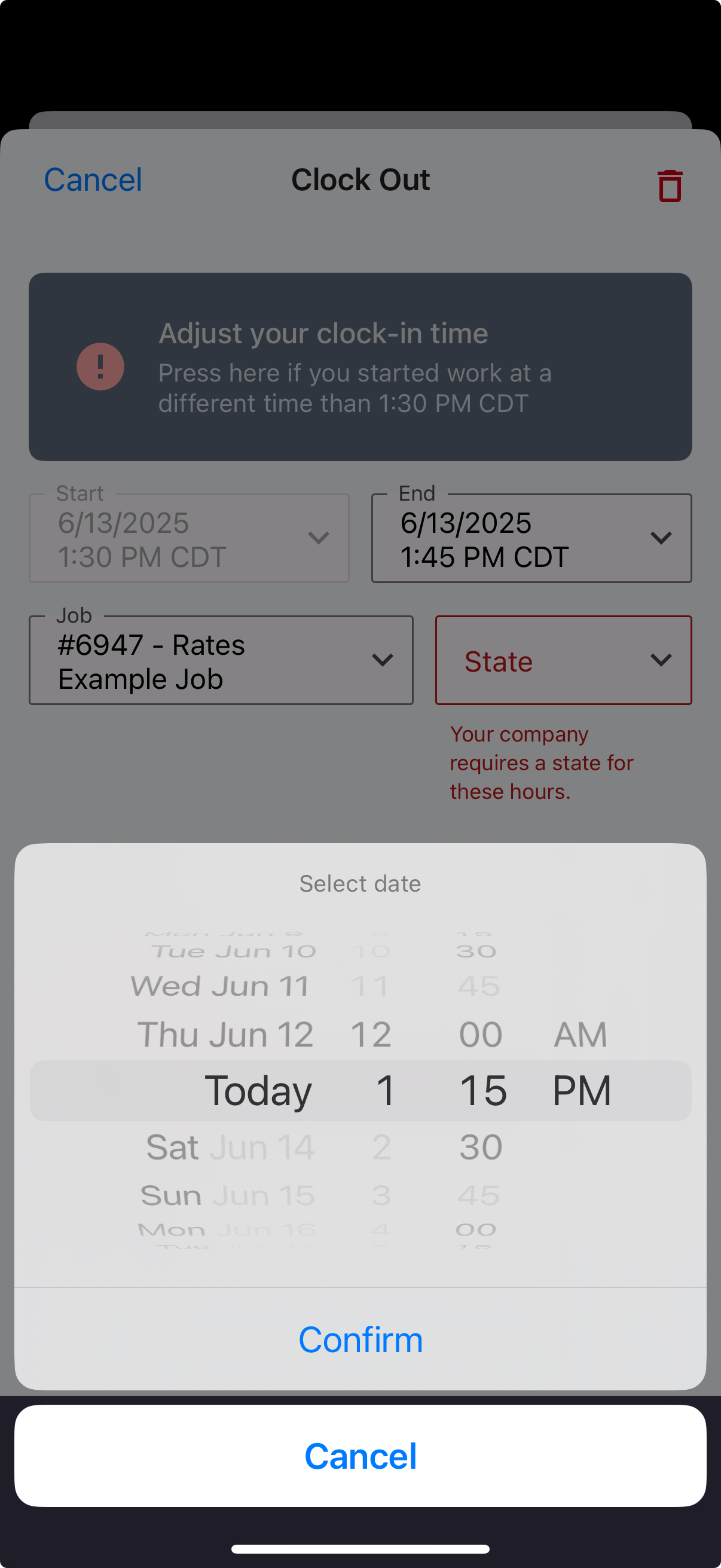Confirm the selected date and time
721x1568 pixels.
point(360,1340)
